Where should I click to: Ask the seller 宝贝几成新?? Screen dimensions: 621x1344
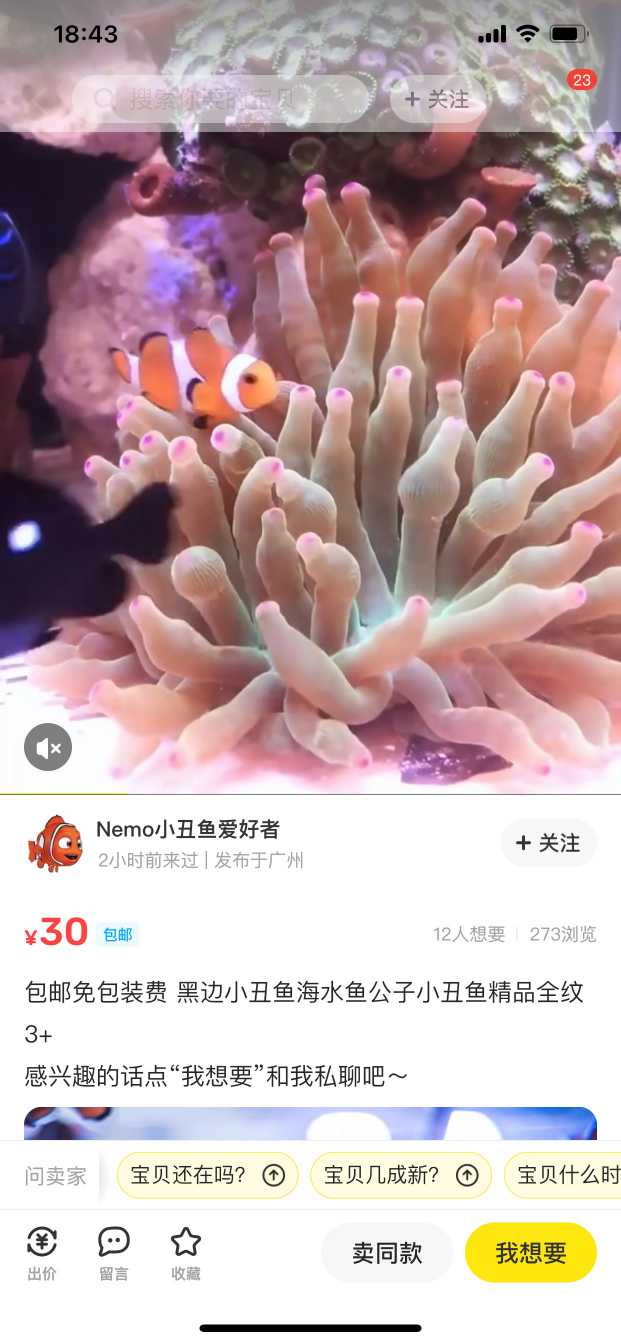coord(400,1175)
